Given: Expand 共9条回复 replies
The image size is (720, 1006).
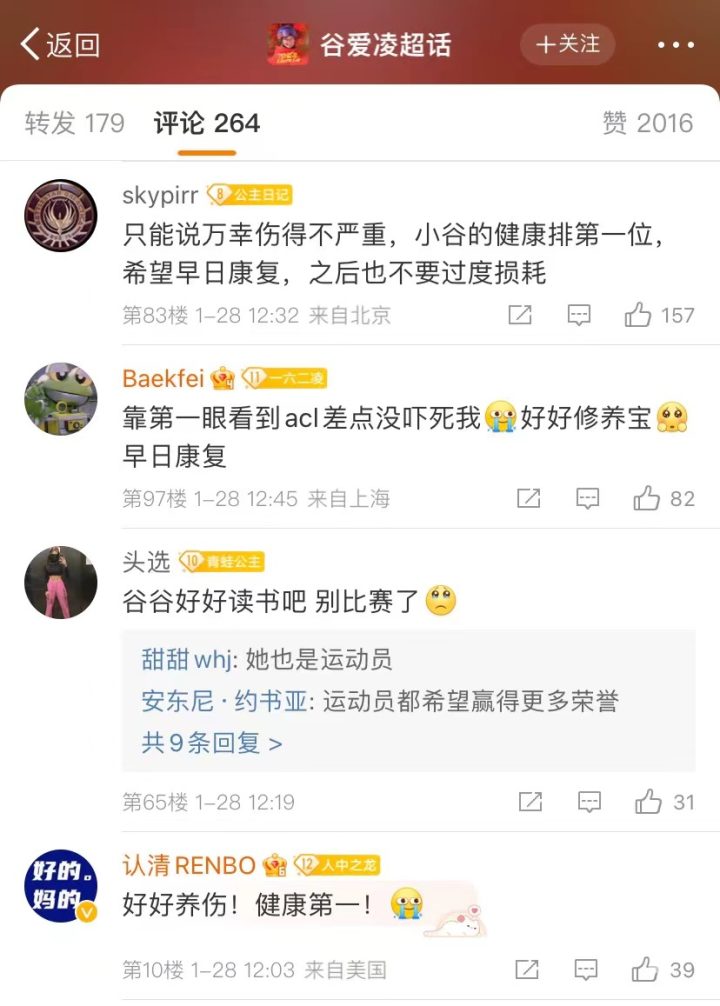Looking at the screenshot, I should pyautogui.click(x=212, y=743).
